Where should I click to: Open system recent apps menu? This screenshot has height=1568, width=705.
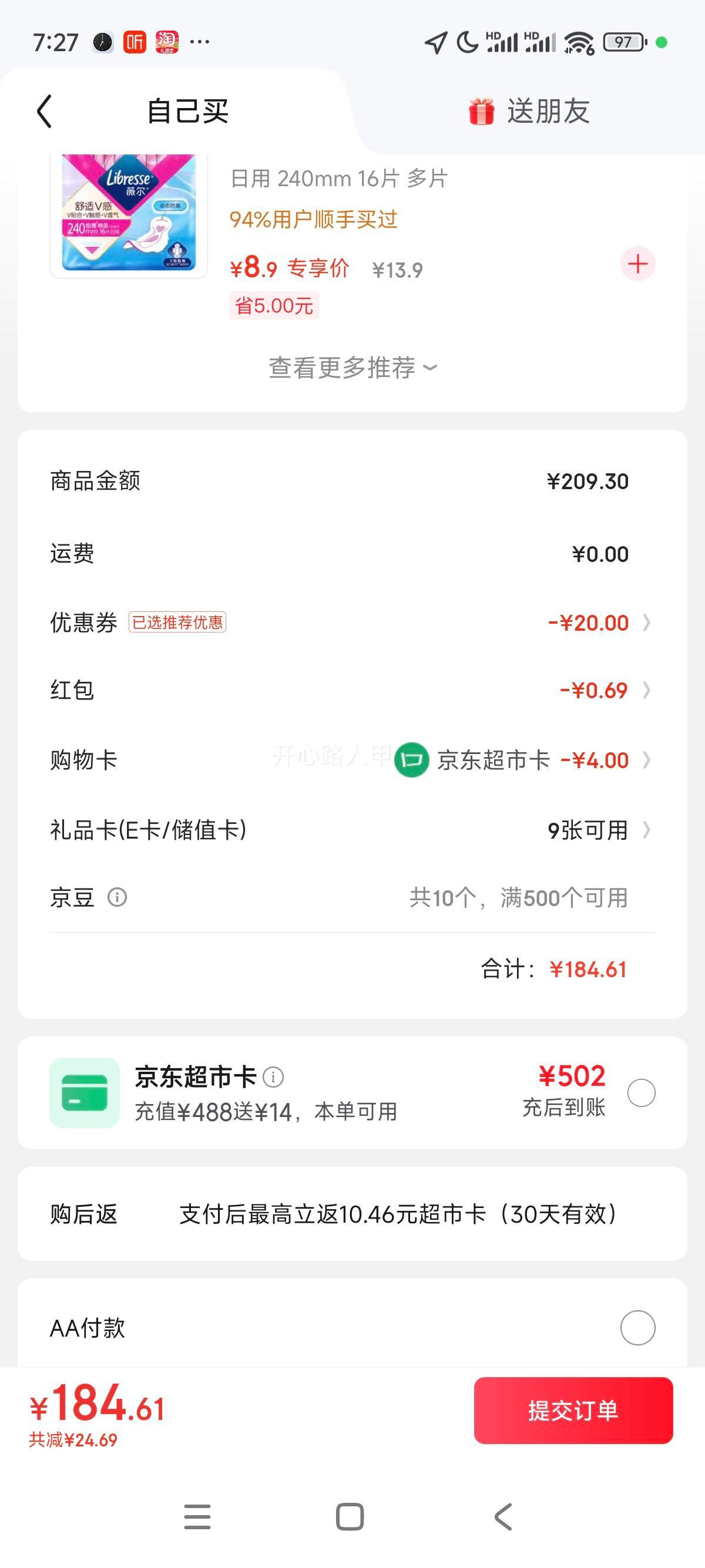197,1516
